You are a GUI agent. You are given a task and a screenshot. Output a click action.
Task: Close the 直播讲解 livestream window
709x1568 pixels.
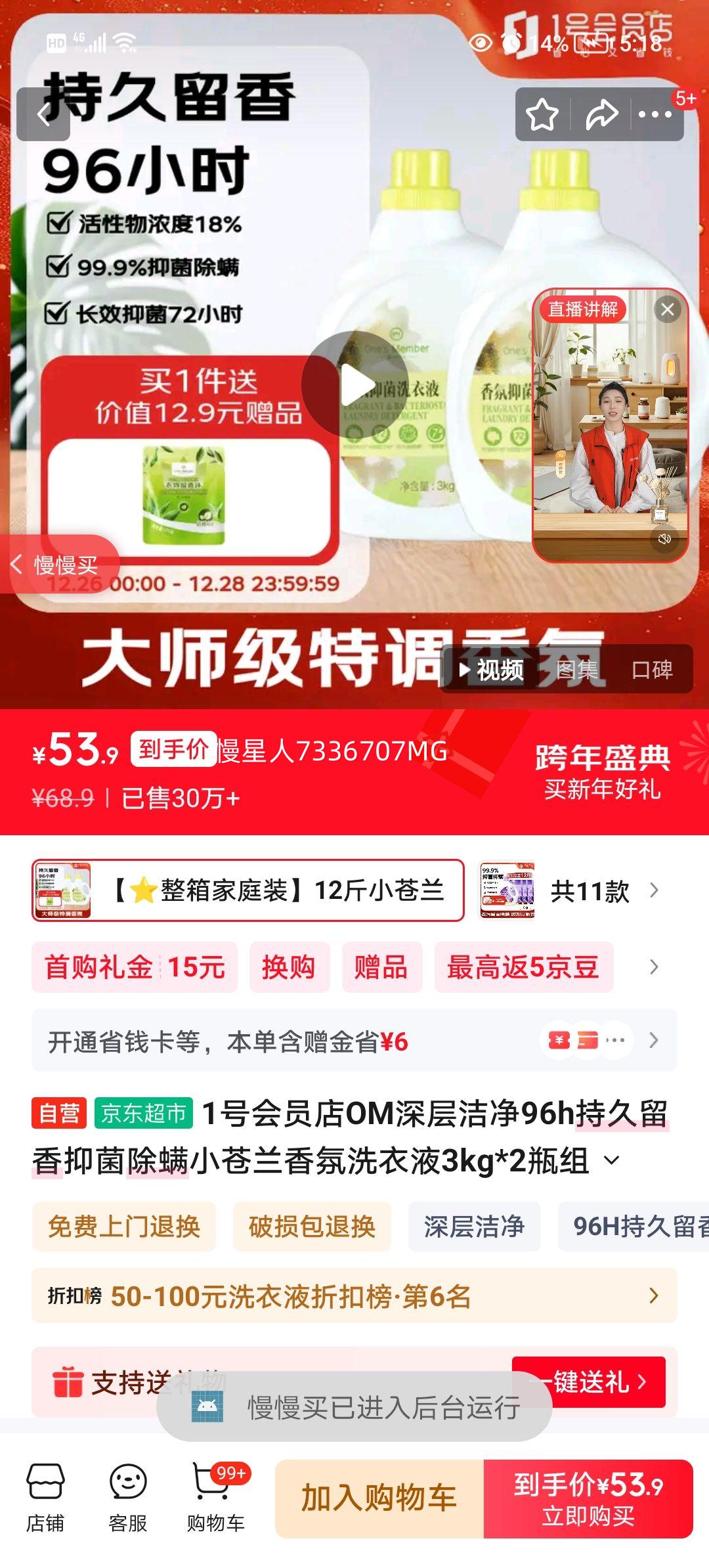click(668, 308)
